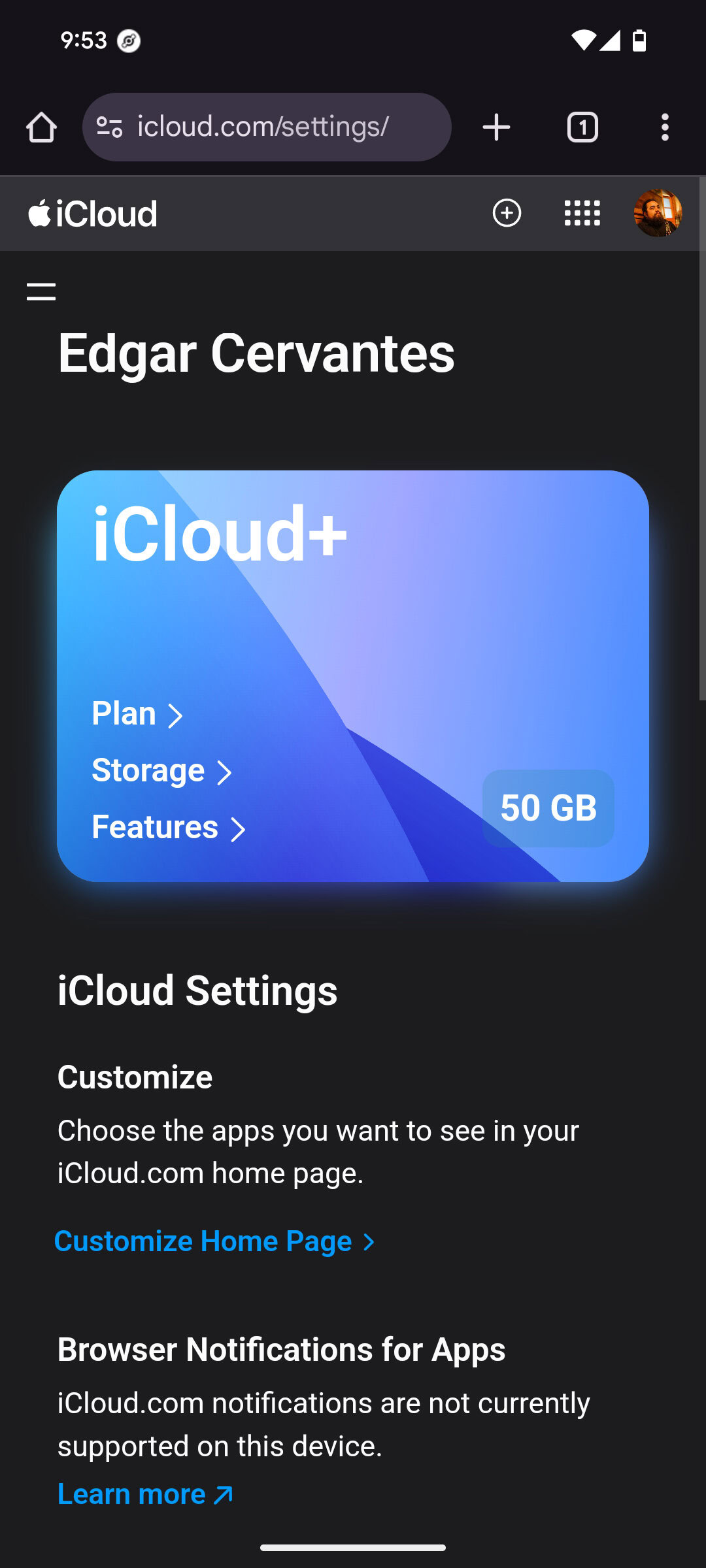Screen dimensions: 706x1568
Task: Open Customize Home Page
Action: click(214, 1241)
